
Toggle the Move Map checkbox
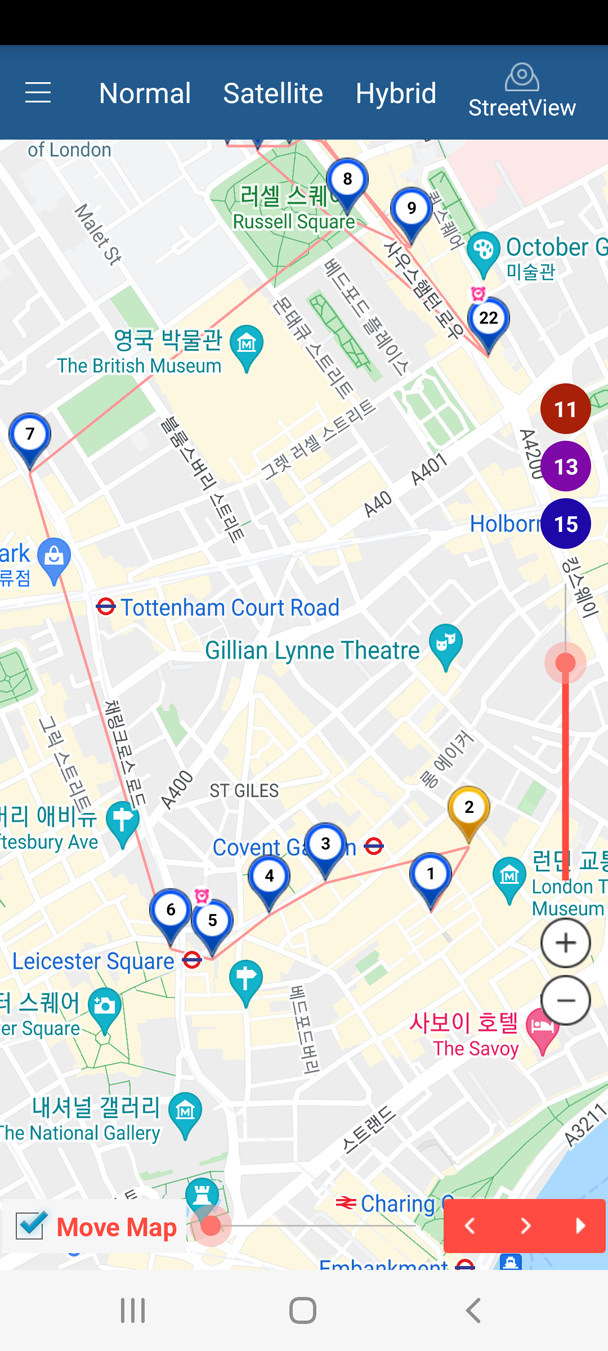coord(31,1225)
